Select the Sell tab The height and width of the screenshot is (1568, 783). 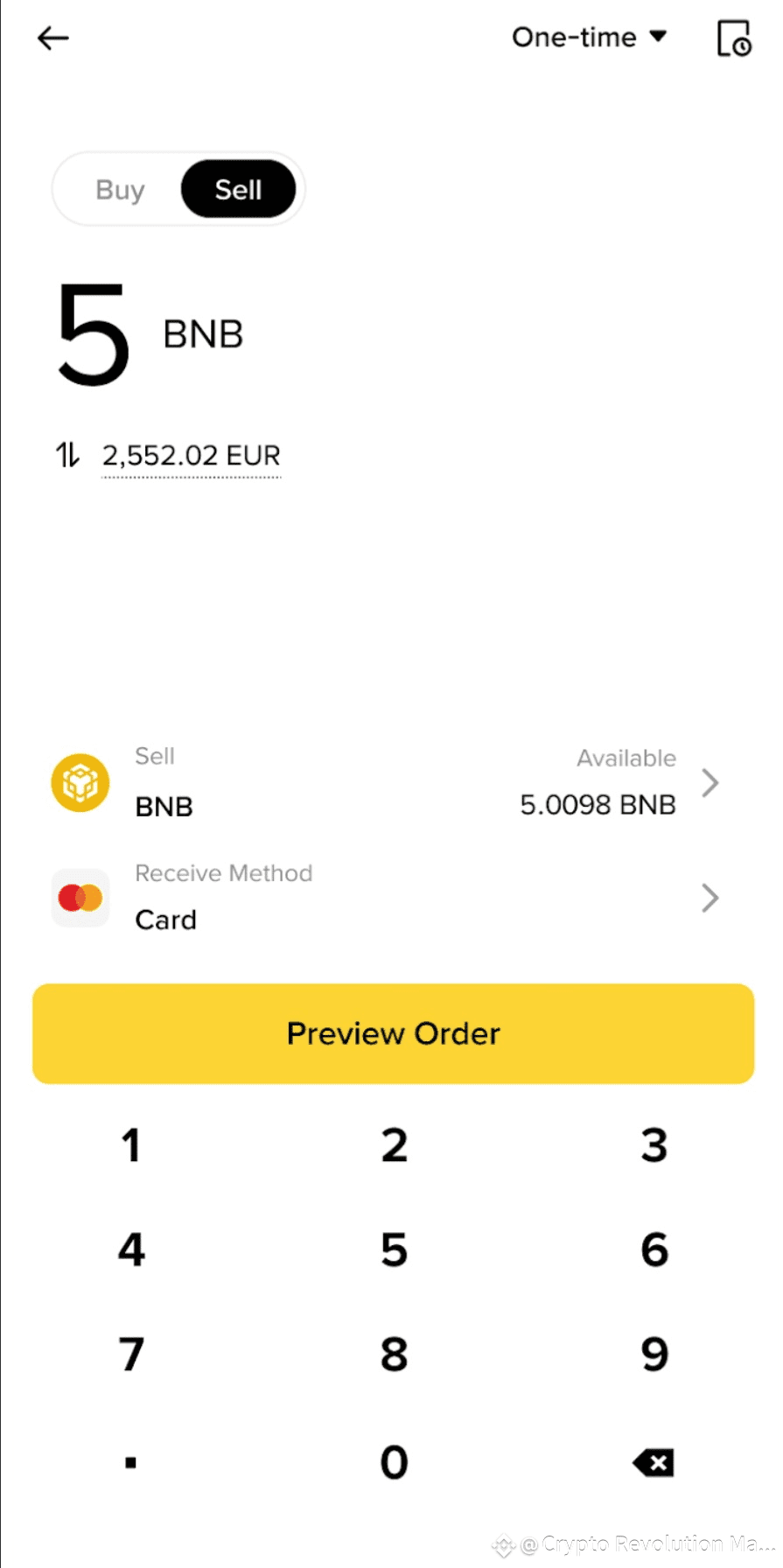[238, 189]
